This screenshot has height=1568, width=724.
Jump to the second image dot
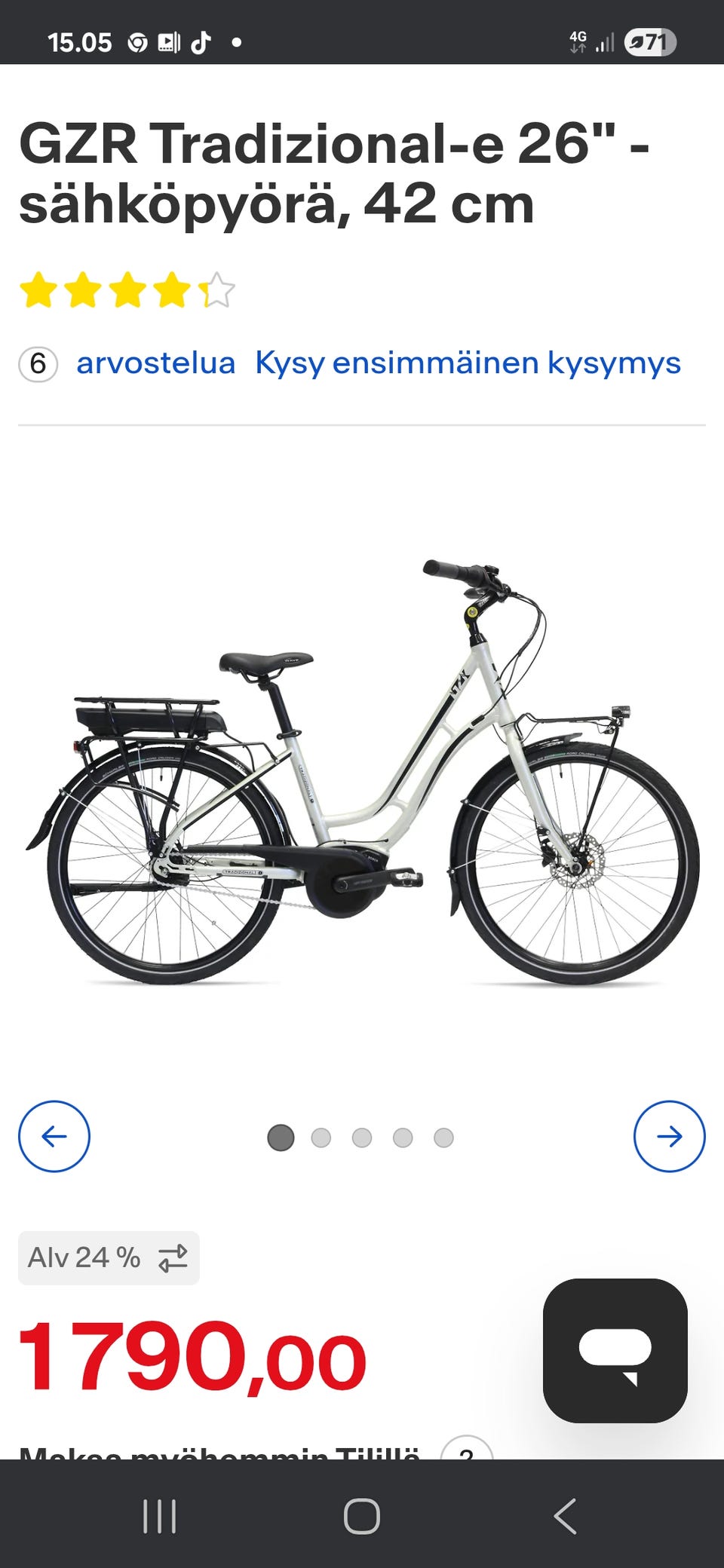pos(321,1138)
